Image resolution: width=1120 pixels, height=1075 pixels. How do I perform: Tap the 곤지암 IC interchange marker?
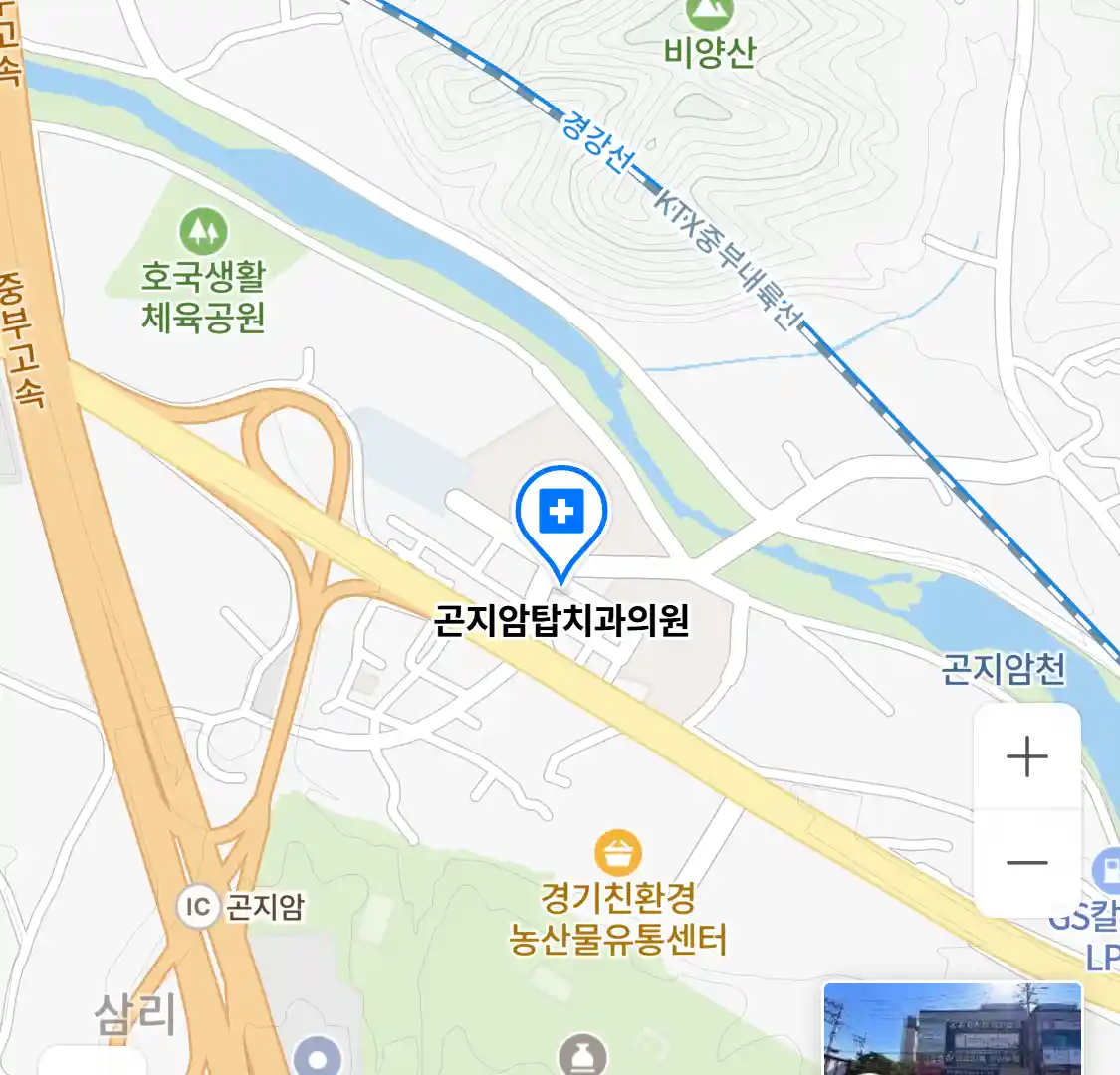point(198,907)
